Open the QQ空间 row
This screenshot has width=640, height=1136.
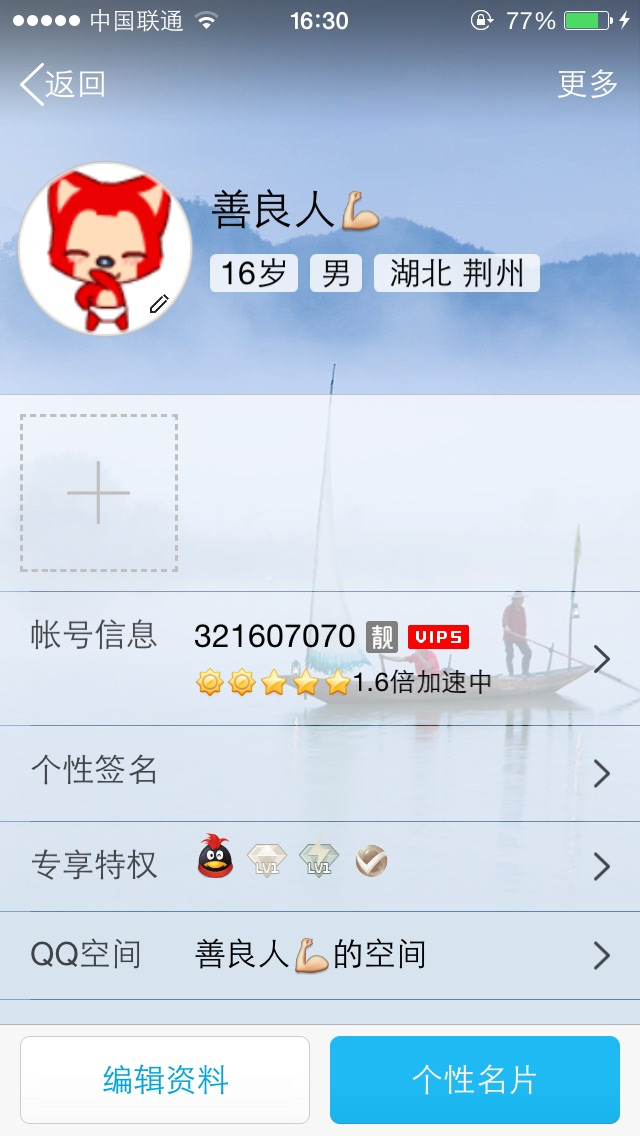(320, 956)
